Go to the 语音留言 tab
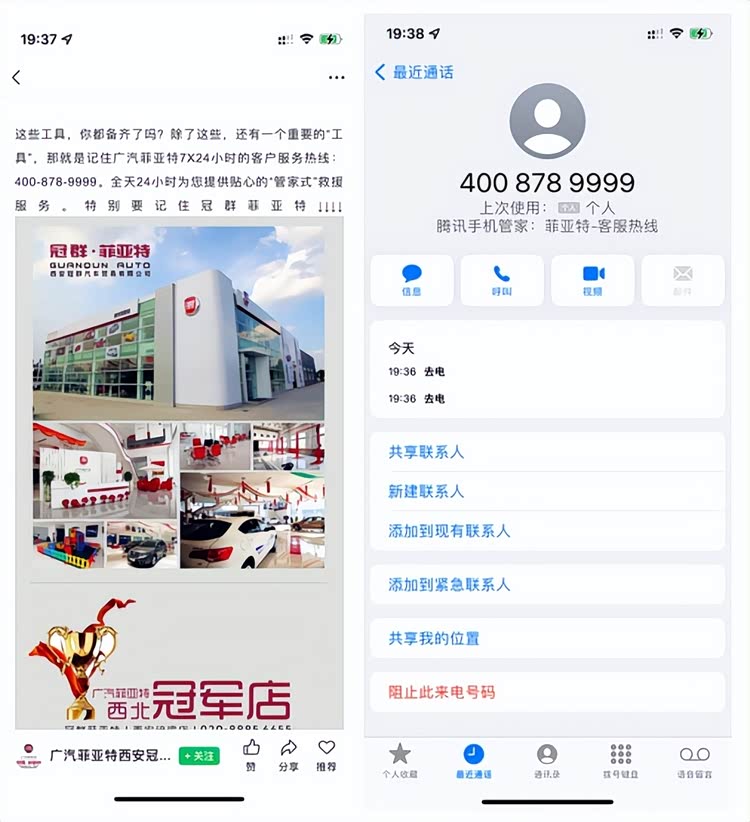 [x=694, y=760]
